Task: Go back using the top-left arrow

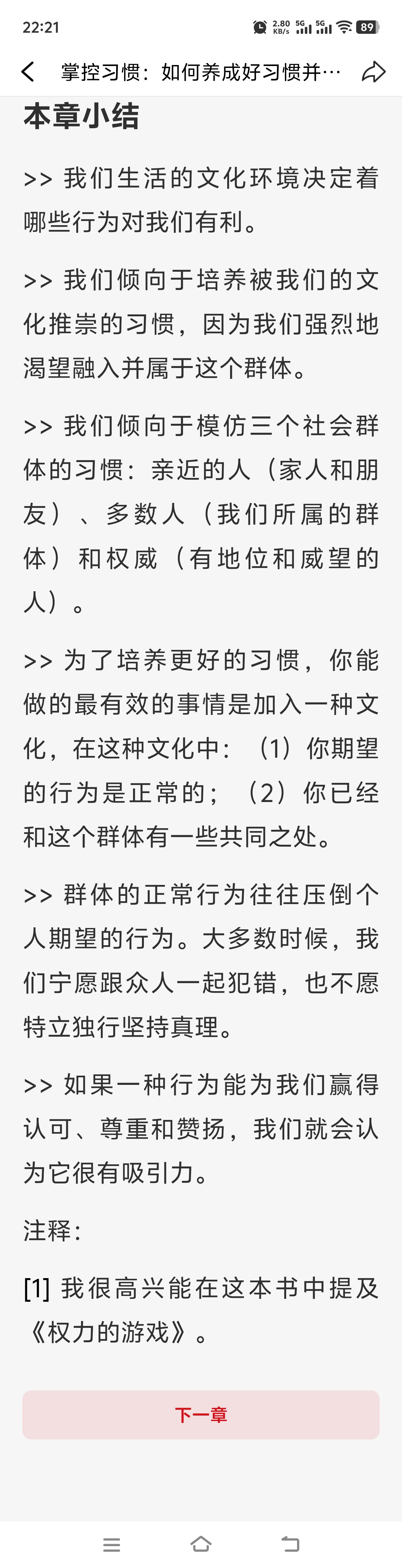Action: (x=28, y=72)
